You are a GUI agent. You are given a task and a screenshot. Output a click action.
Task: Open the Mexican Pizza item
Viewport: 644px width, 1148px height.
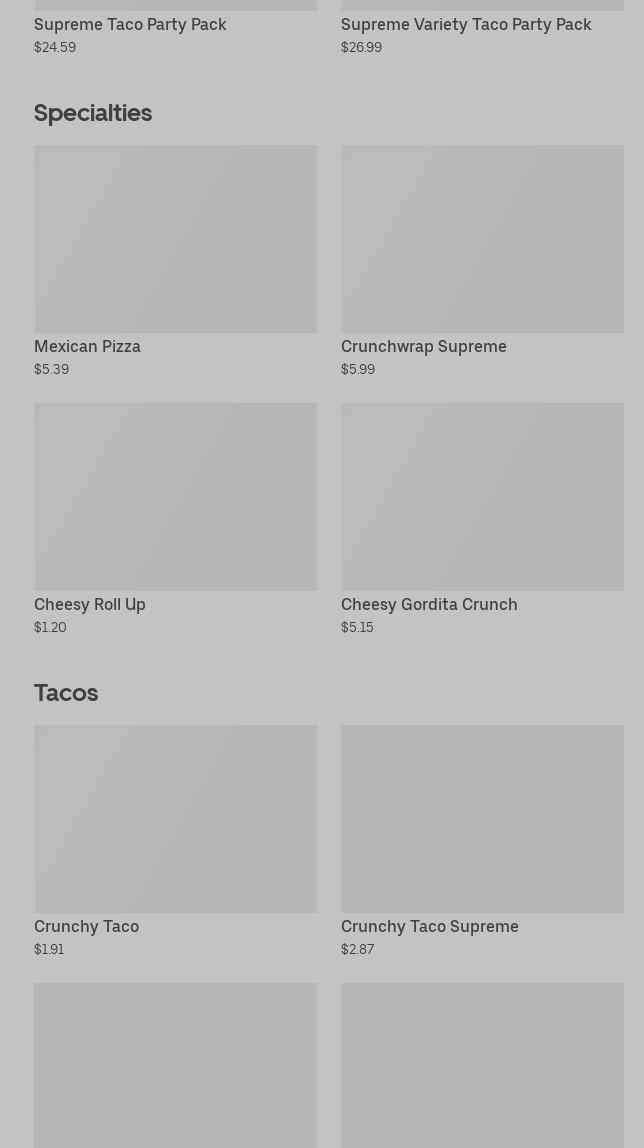pyautogui.click(x=176, y=261)
